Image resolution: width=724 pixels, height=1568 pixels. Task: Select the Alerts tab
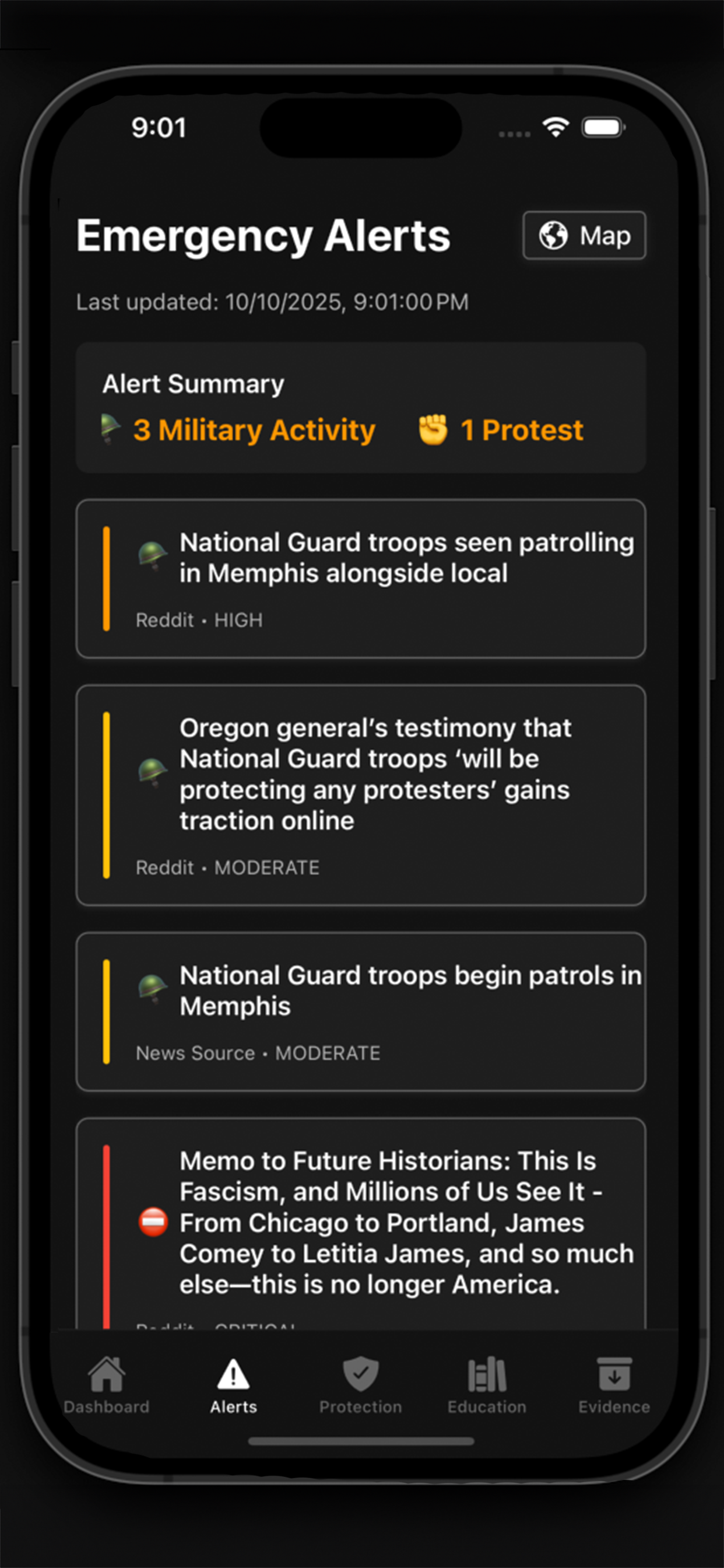click(x=234, y=1384)
